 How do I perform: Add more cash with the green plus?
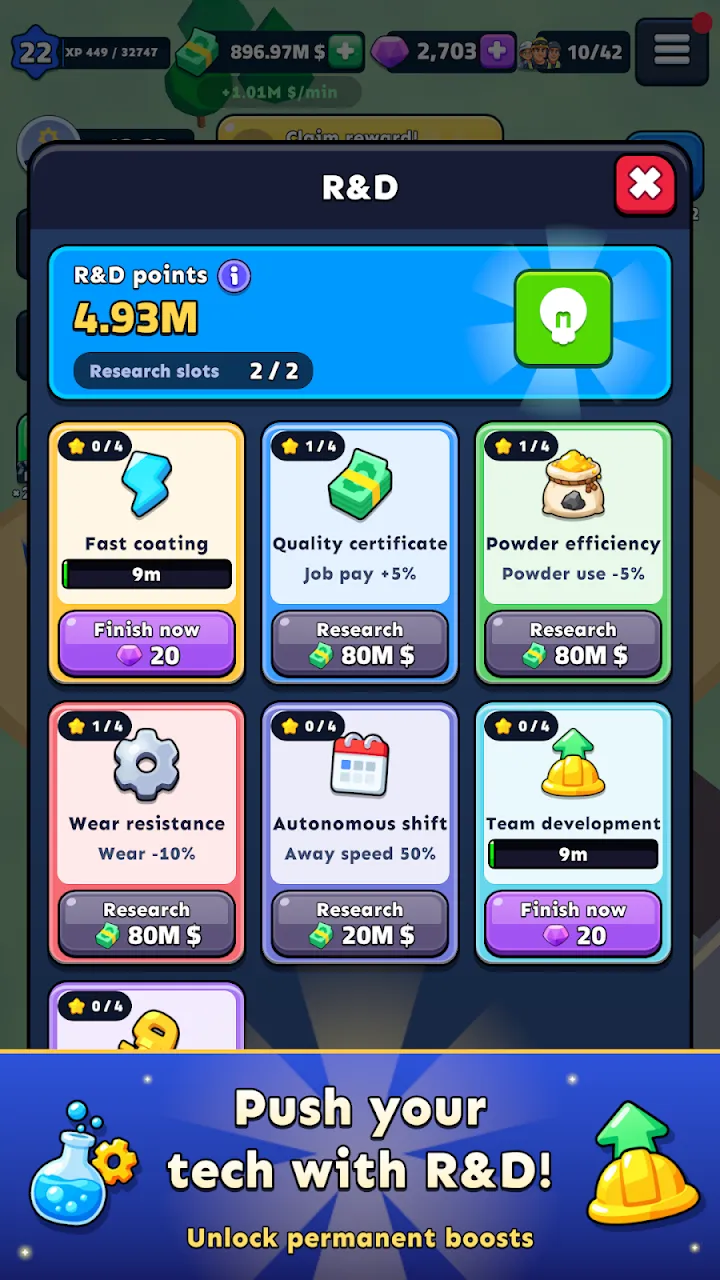345,51
